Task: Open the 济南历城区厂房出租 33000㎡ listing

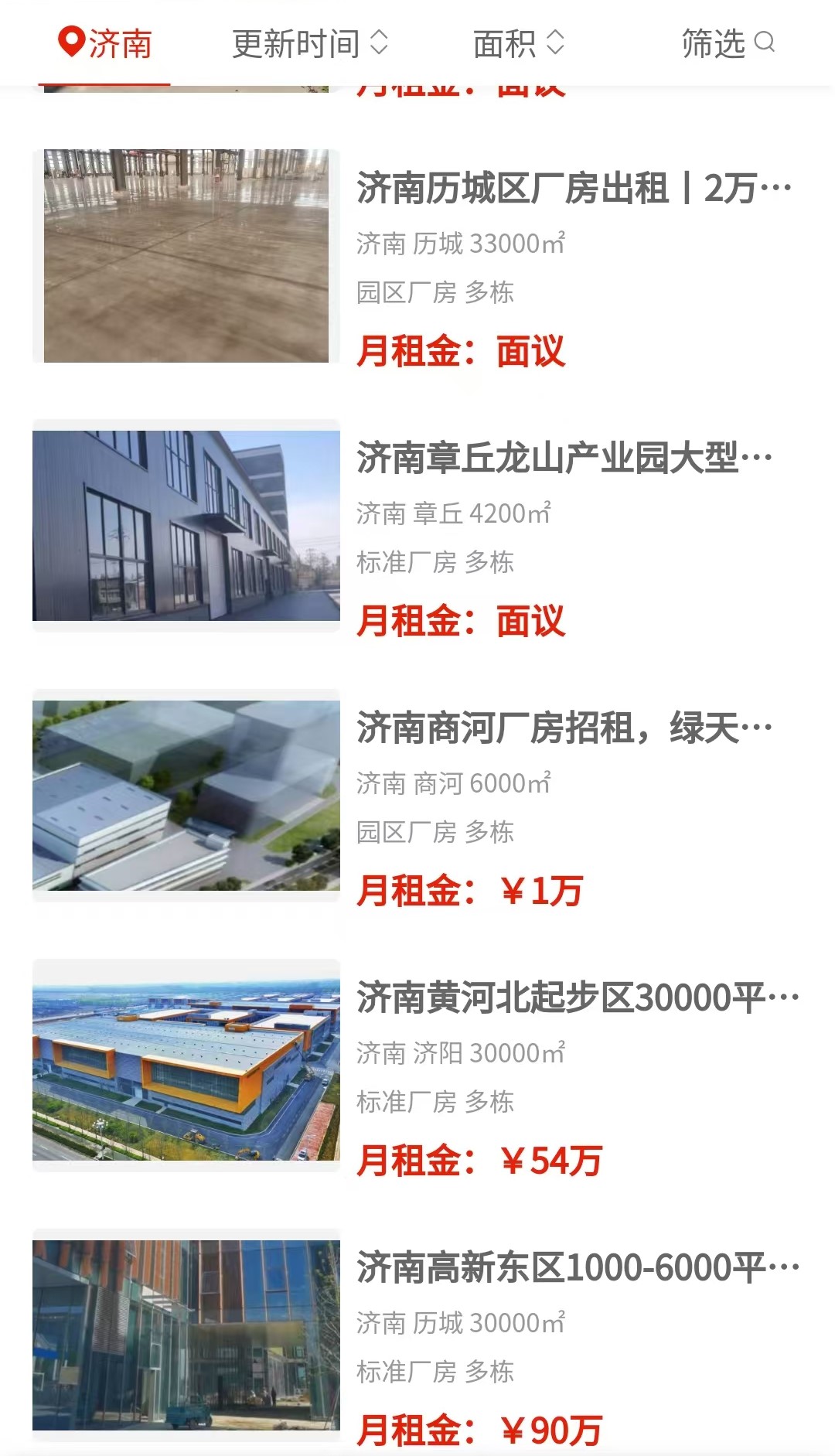Action: click(x=573, y=189)
